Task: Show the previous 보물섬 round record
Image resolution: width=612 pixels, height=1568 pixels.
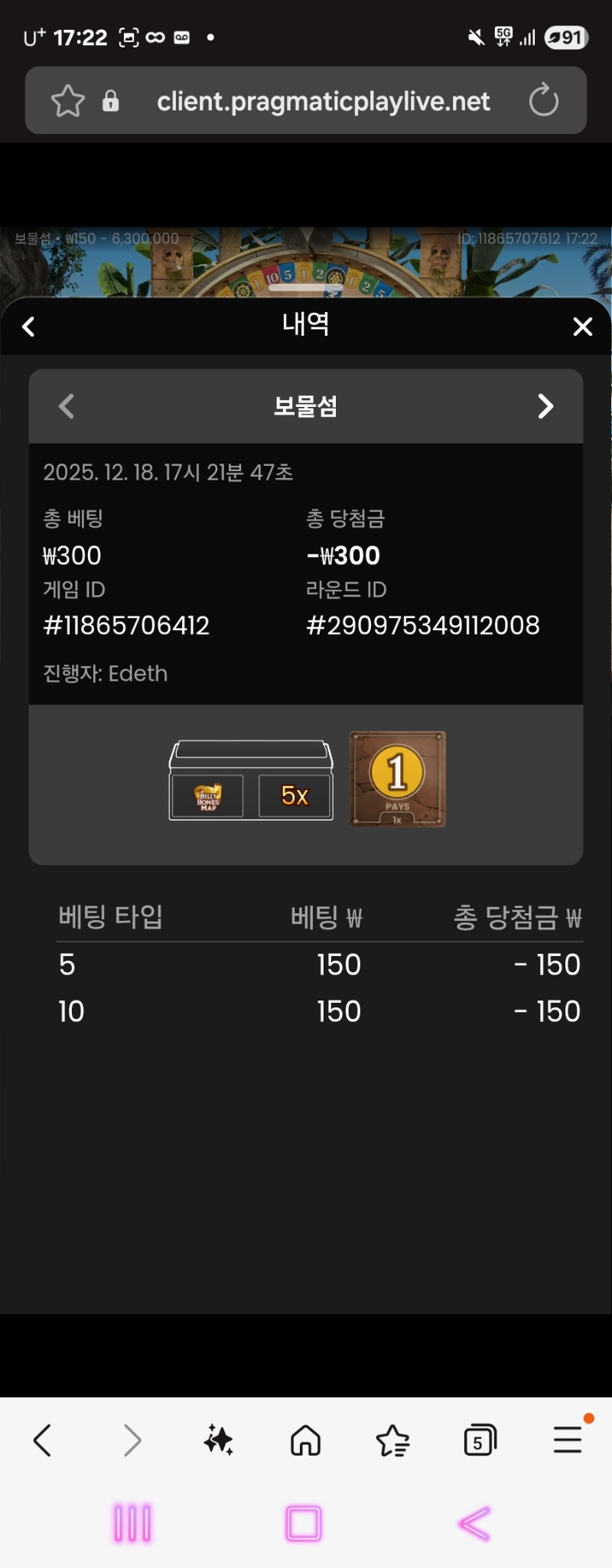Action: (67, 406)
